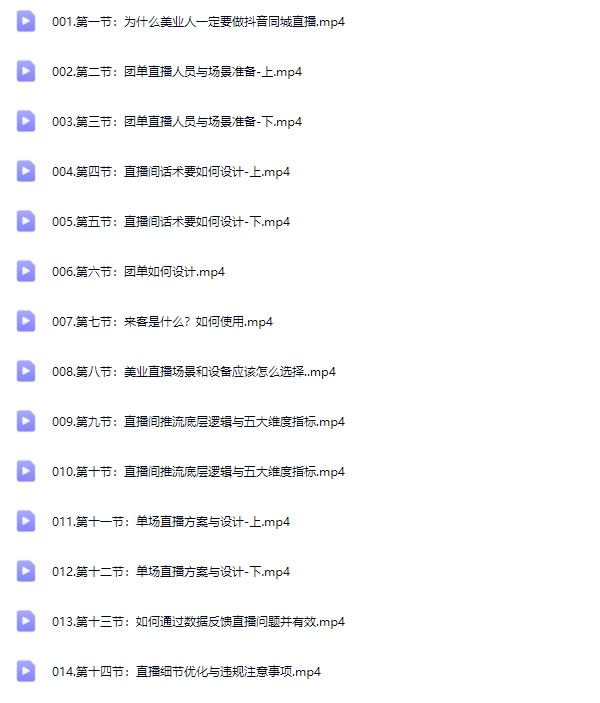Play 004 第四节 直播间话术要如何设计-上
The image size is (600, 703).
click(170, 171)
